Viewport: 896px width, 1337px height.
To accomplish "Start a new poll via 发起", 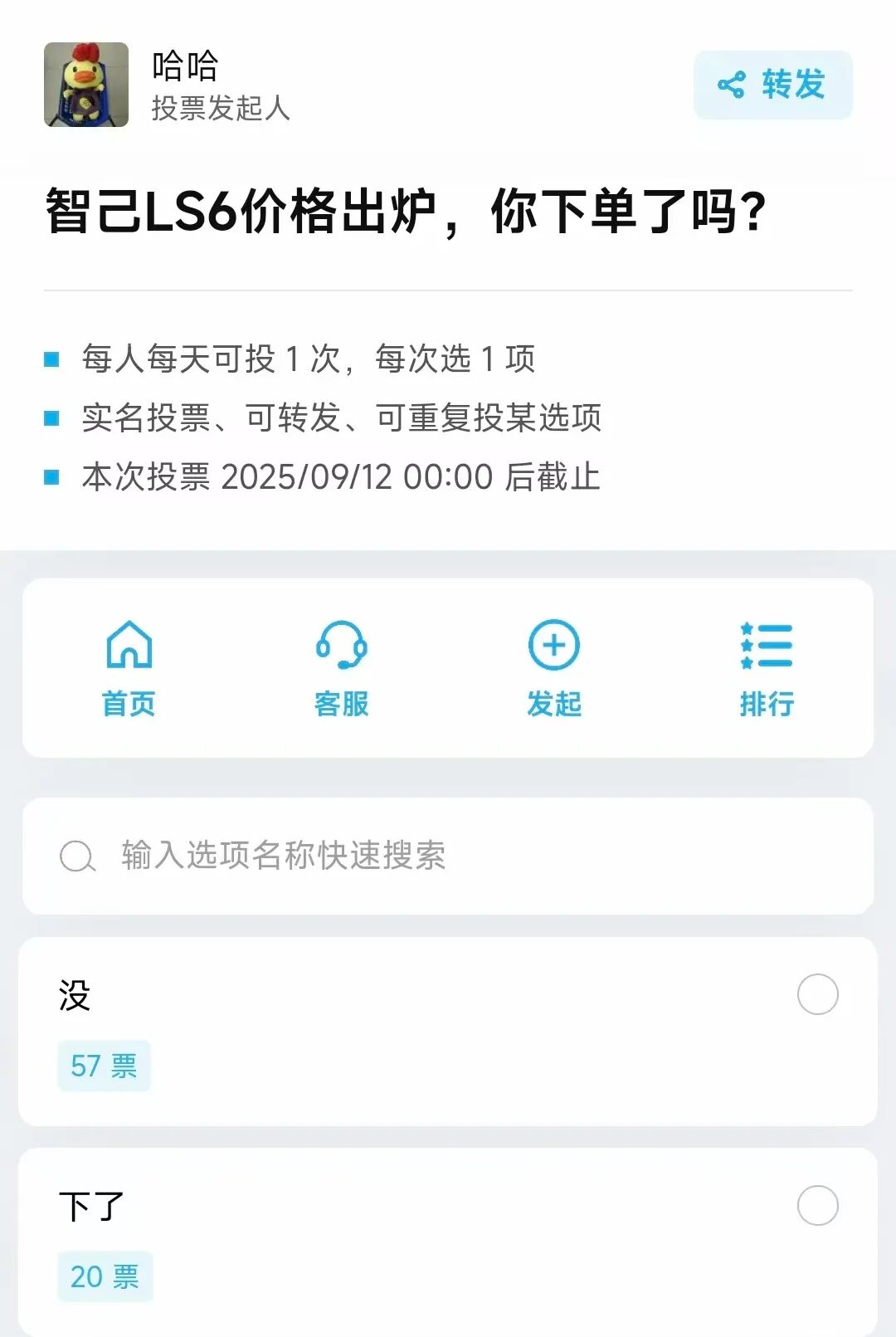I will [x=554, y=667].
